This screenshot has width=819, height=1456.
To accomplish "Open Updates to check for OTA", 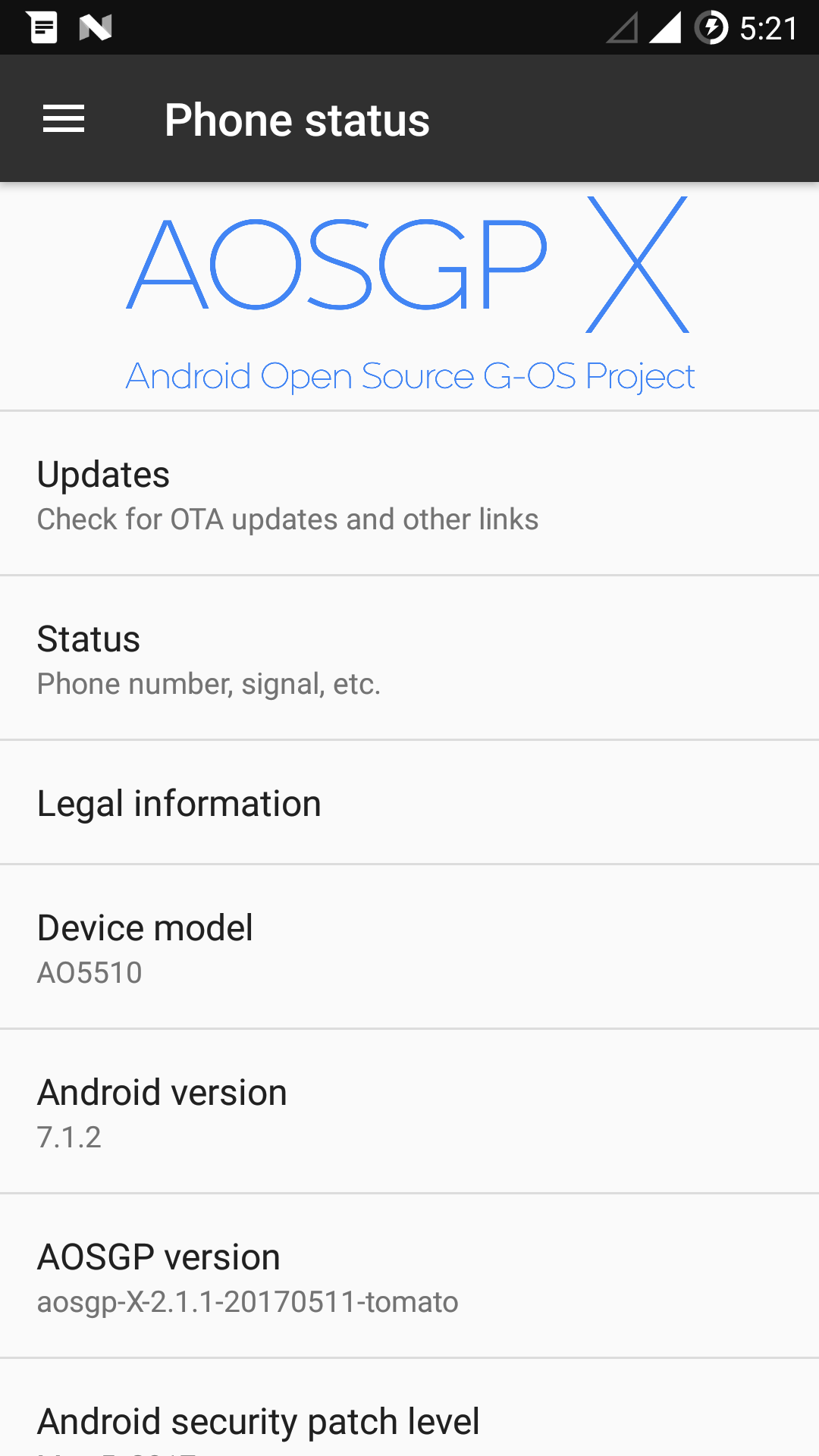I will point(409,494).
